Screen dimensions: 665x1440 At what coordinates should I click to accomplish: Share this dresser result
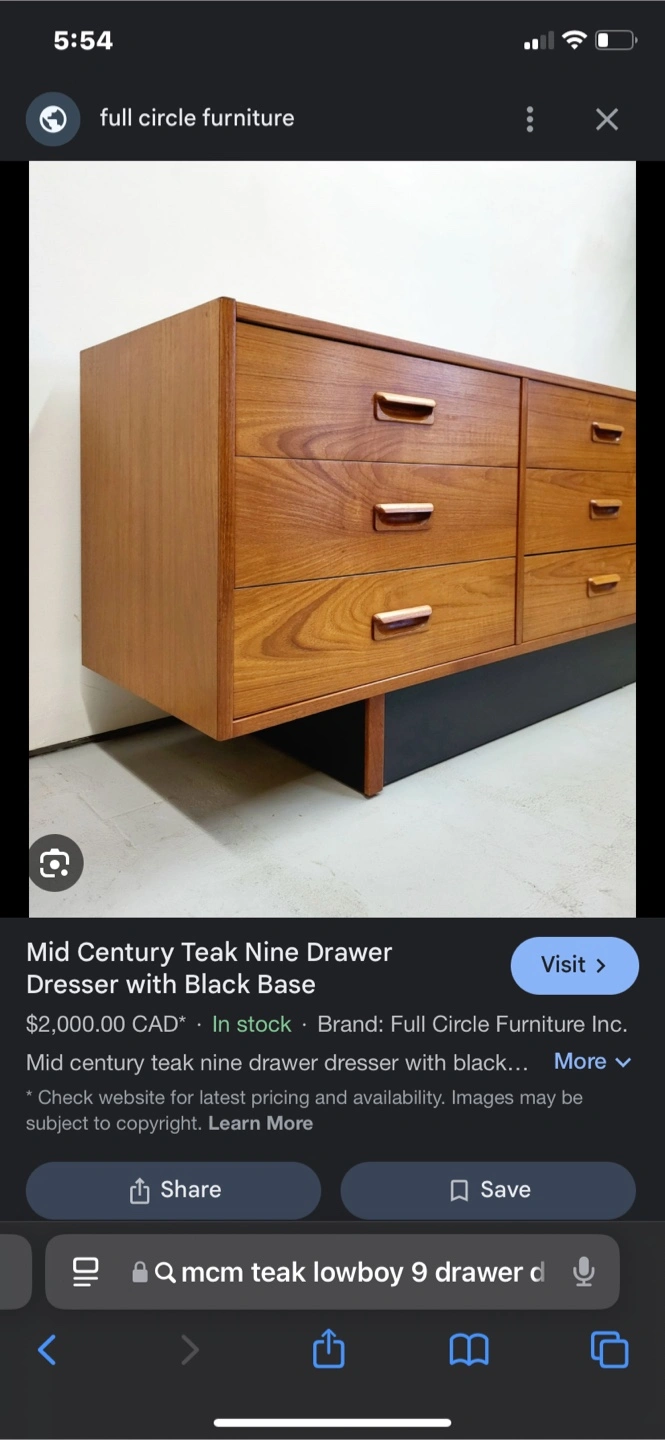(x=174, y=1190)
